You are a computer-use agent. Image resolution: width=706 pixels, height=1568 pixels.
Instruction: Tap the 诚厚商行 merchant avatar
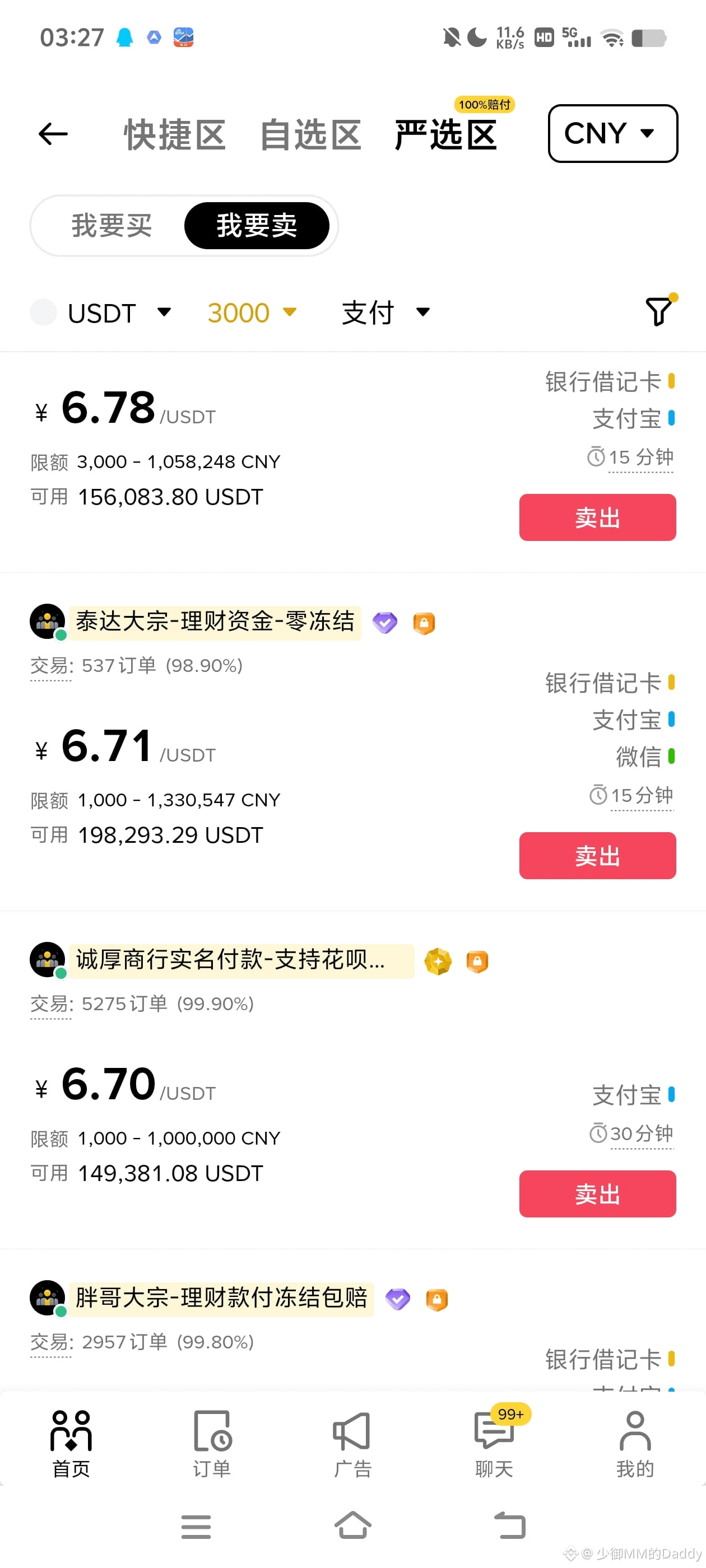click(47, 960)
